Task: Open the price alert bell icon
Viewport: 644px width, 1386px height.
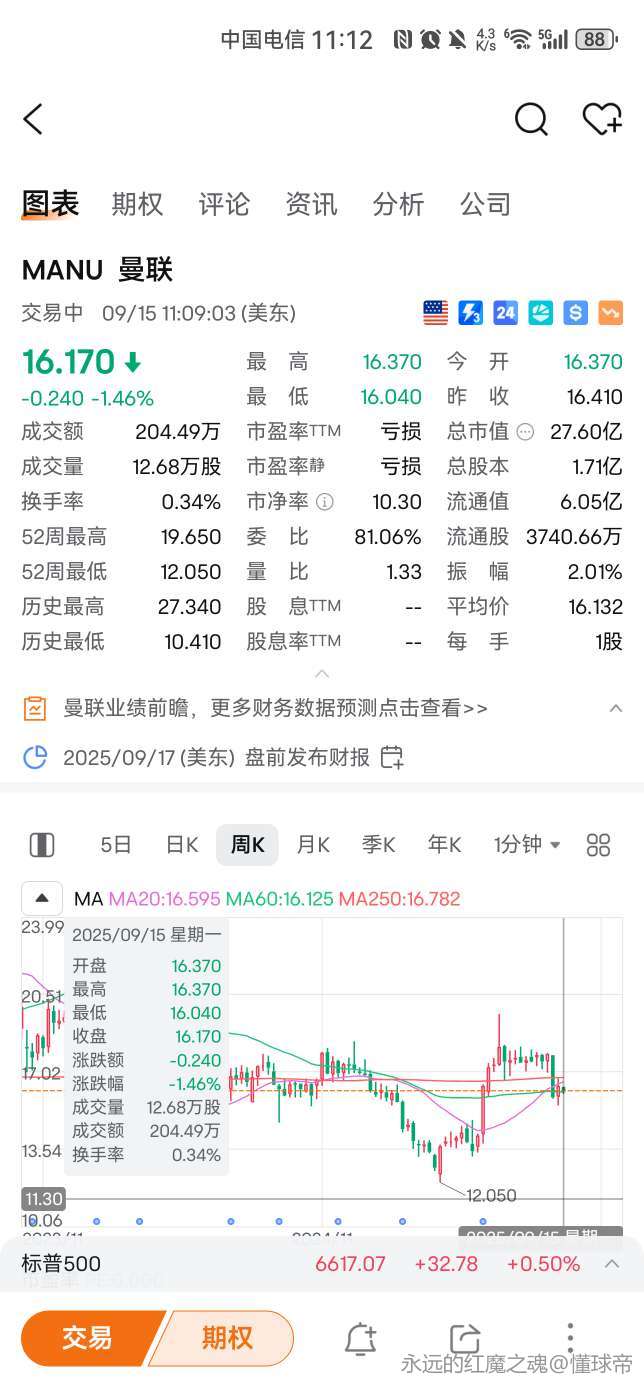Action: point(360,1339)
